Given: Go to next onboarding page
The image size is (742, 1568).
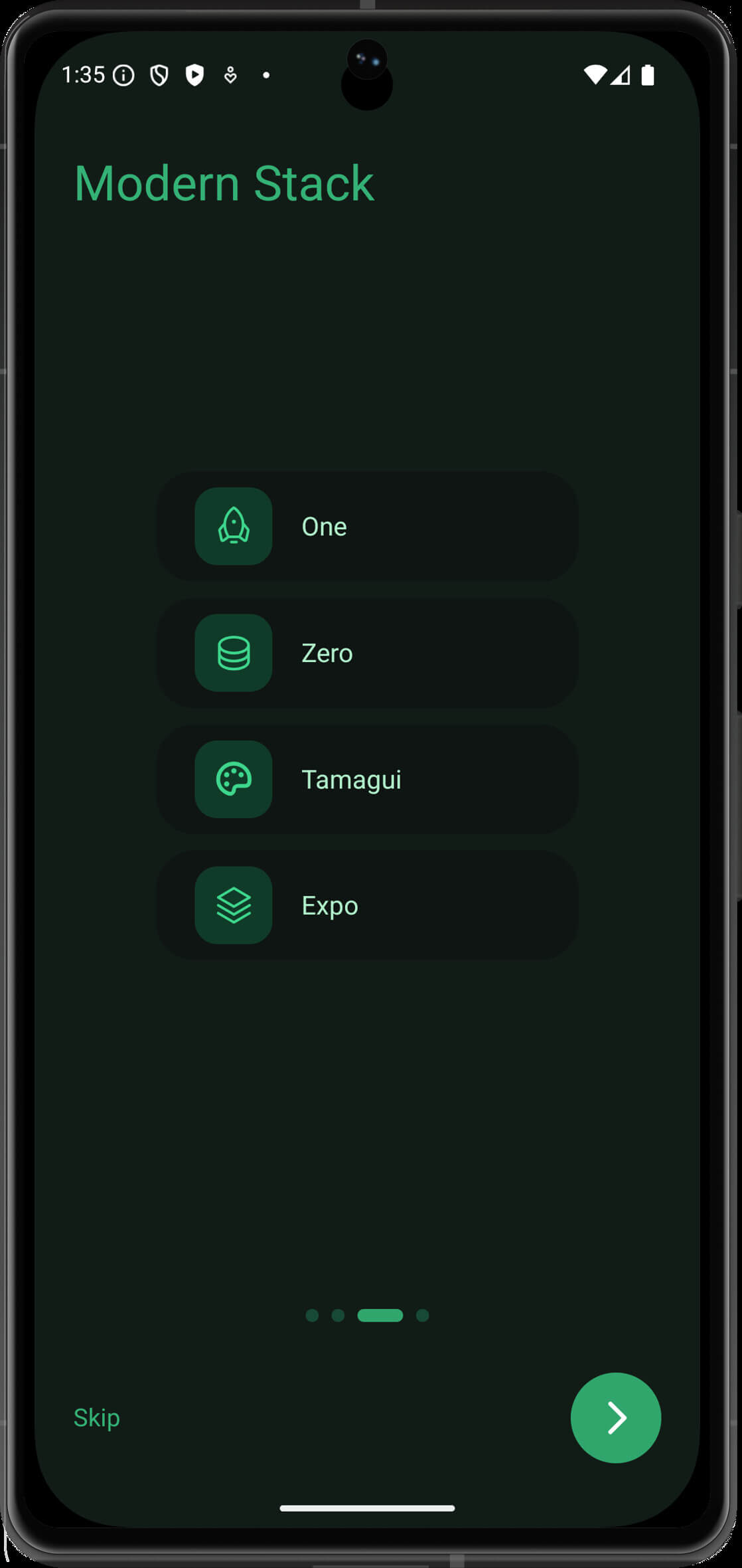Looking at the screenshot, I should click(615, 1417).
